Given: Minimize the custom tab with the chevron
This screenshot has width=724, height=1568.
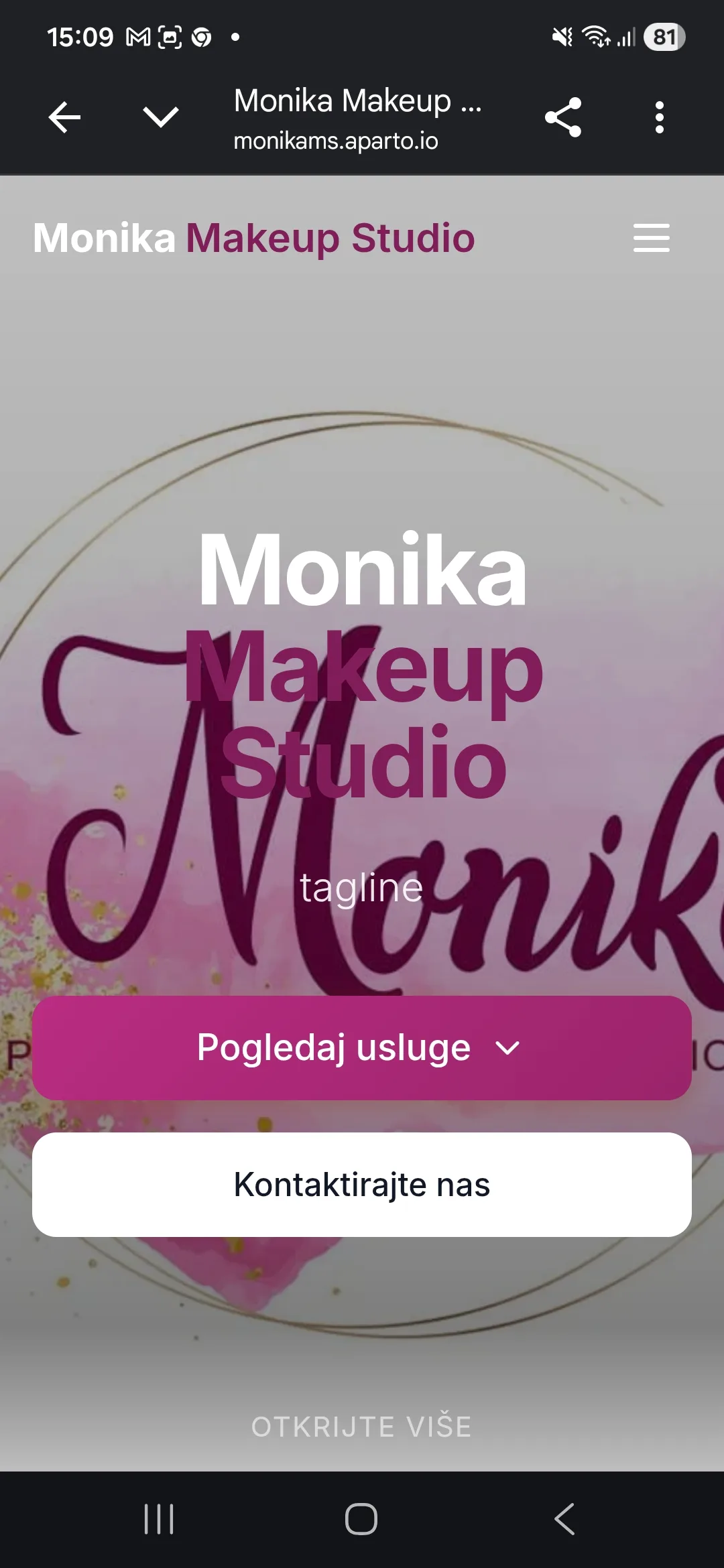Looking at the screenshot, I should [161, 117].
